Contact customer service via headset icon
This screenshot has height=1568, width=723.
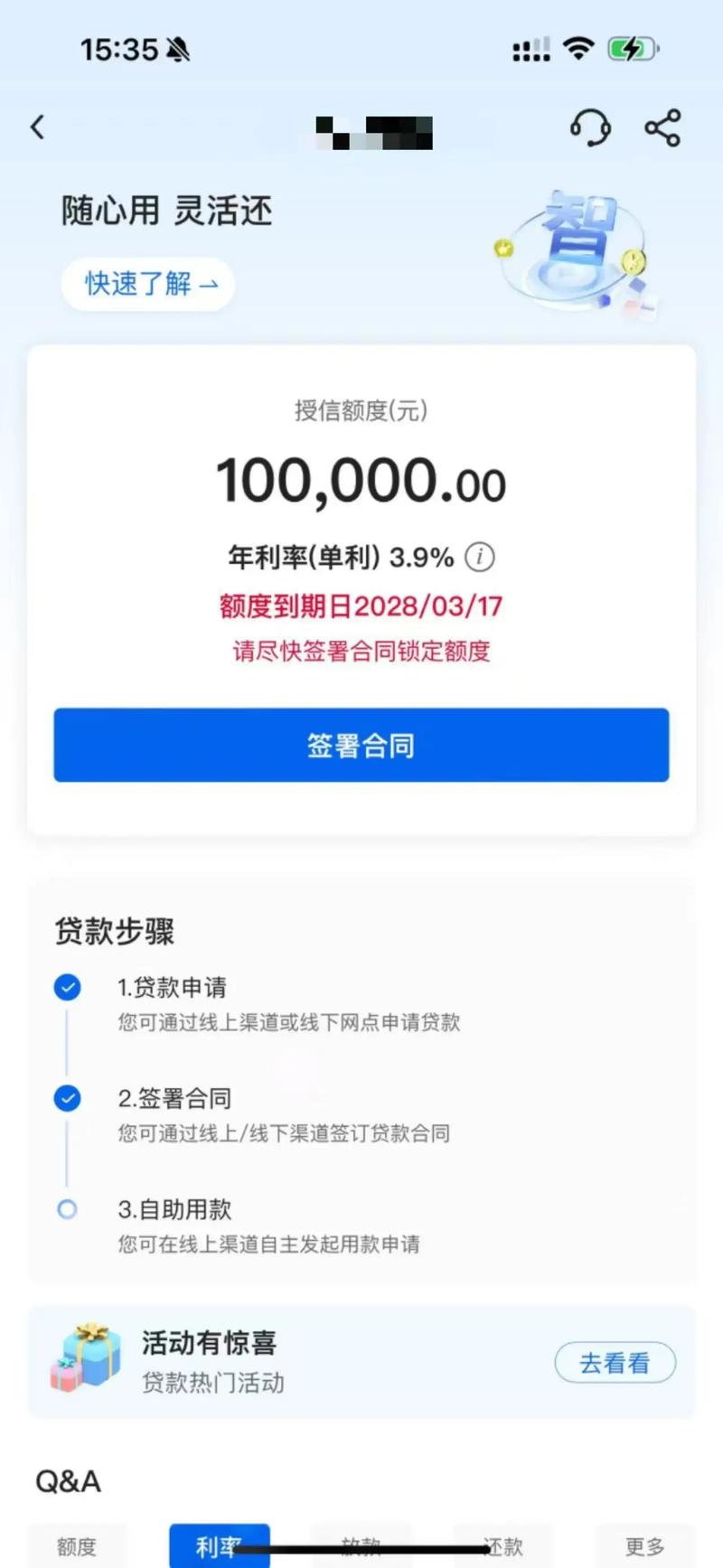pyautogui.click(x=590, y=127)
